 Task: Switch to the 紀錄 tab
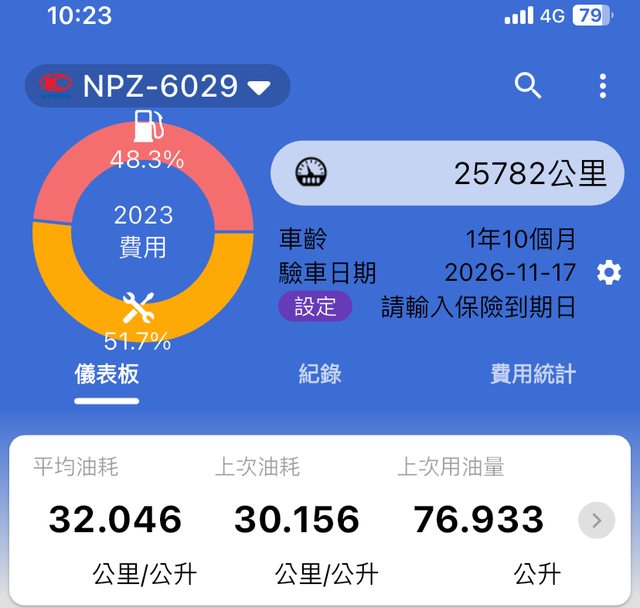(x=320, y=374)
